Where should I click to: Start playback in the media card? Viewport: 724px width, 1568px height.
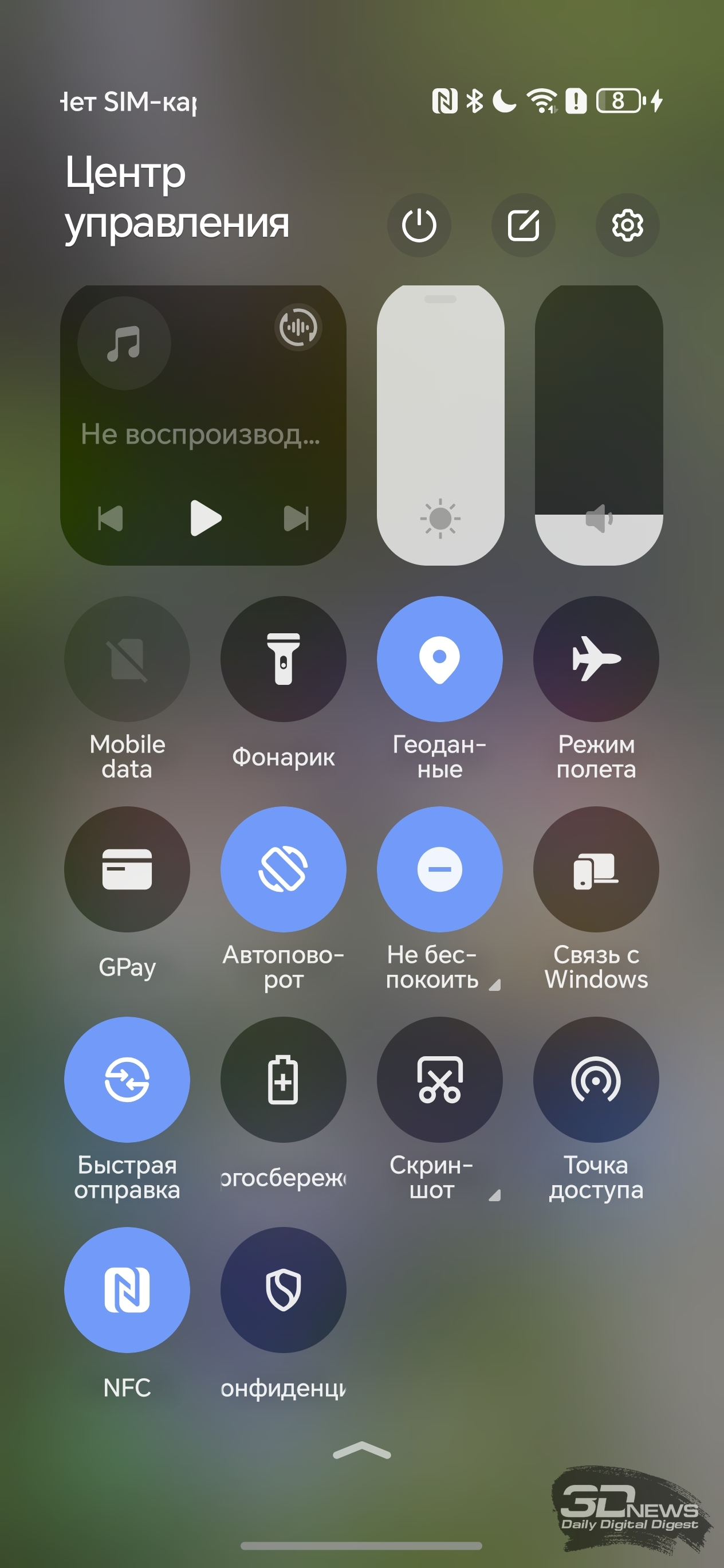pos(206,518)
